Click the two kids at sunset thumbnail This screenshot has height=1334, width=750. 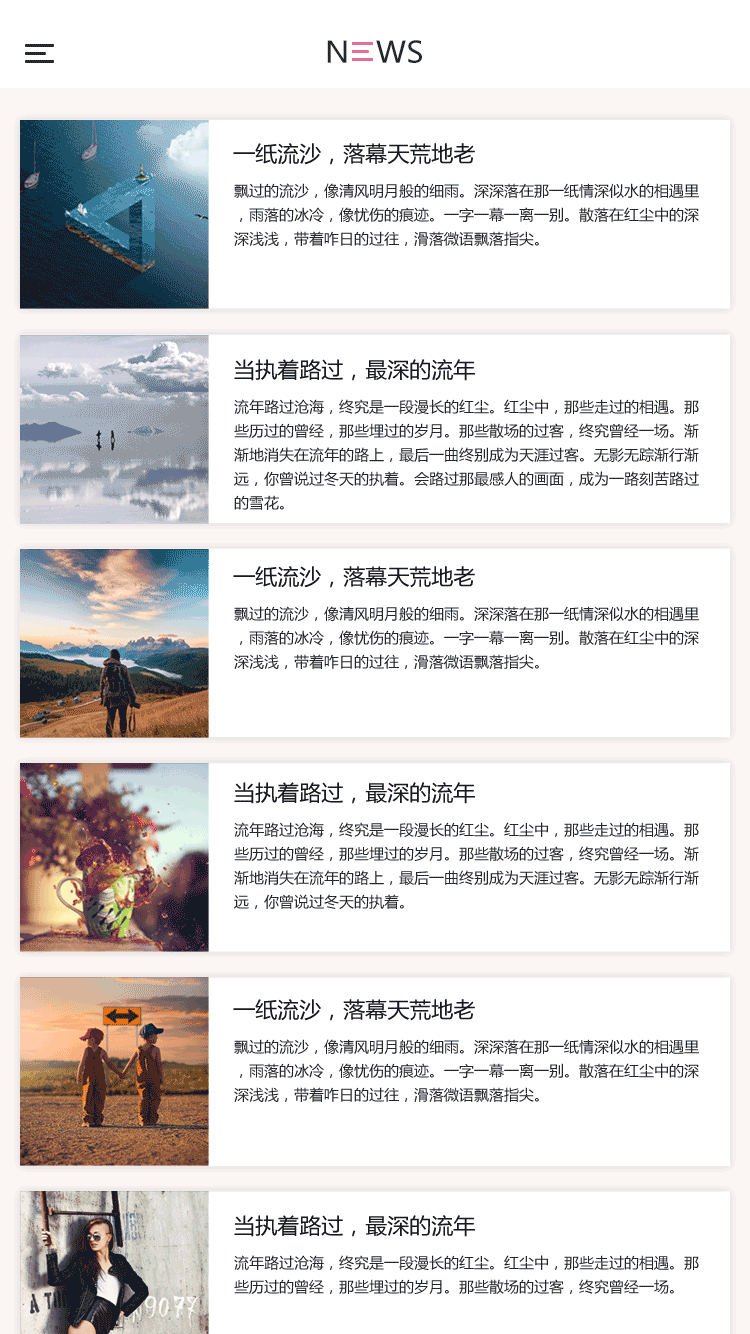(x=113, y=1070)
